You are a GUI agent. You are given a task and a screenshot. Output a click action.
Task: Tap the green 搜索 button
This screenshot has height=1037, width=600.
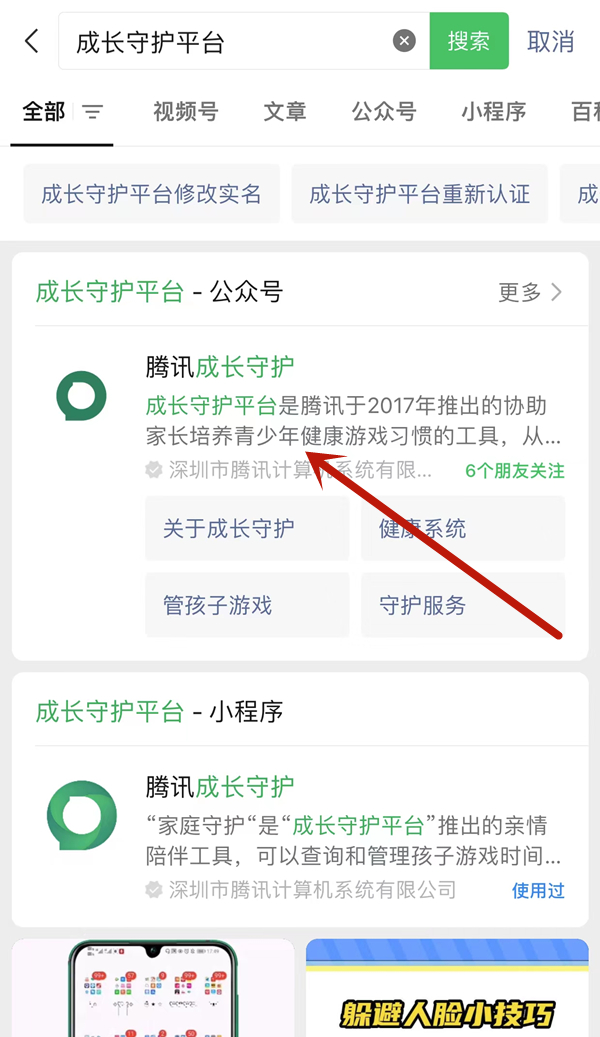[469, 41]
